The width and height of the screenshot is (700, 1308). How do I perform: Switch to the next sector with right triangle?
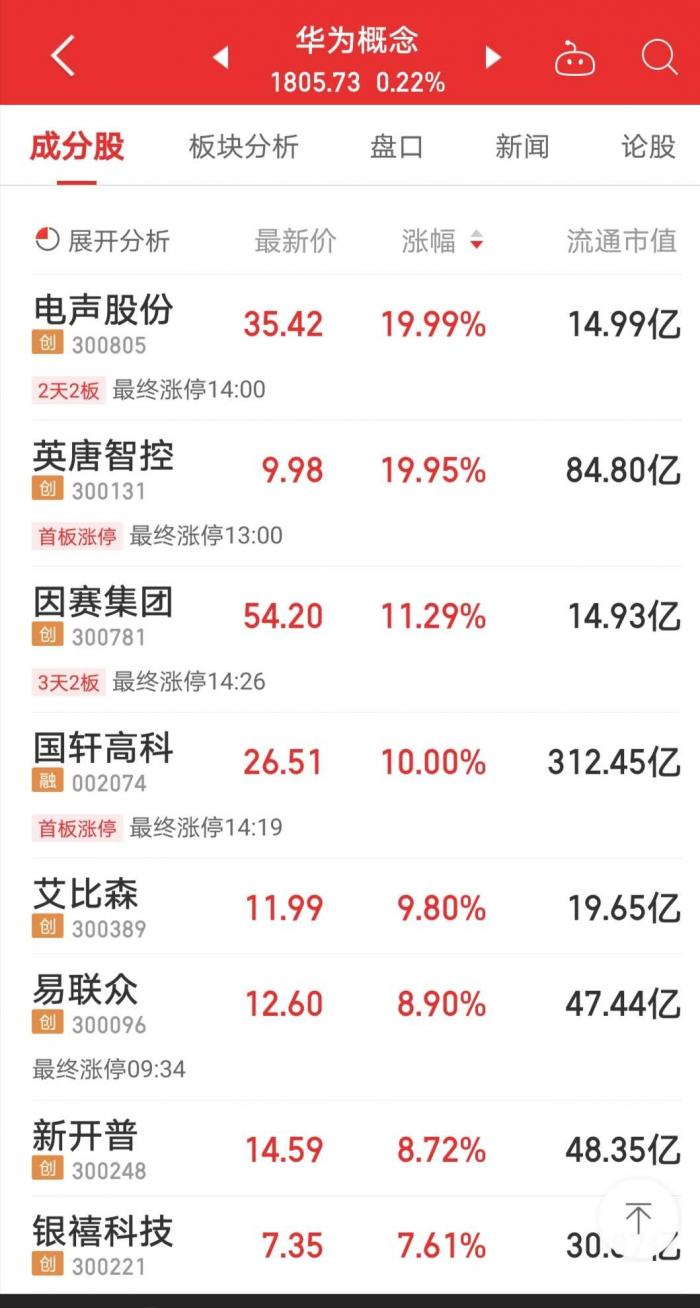pos(492,57)
